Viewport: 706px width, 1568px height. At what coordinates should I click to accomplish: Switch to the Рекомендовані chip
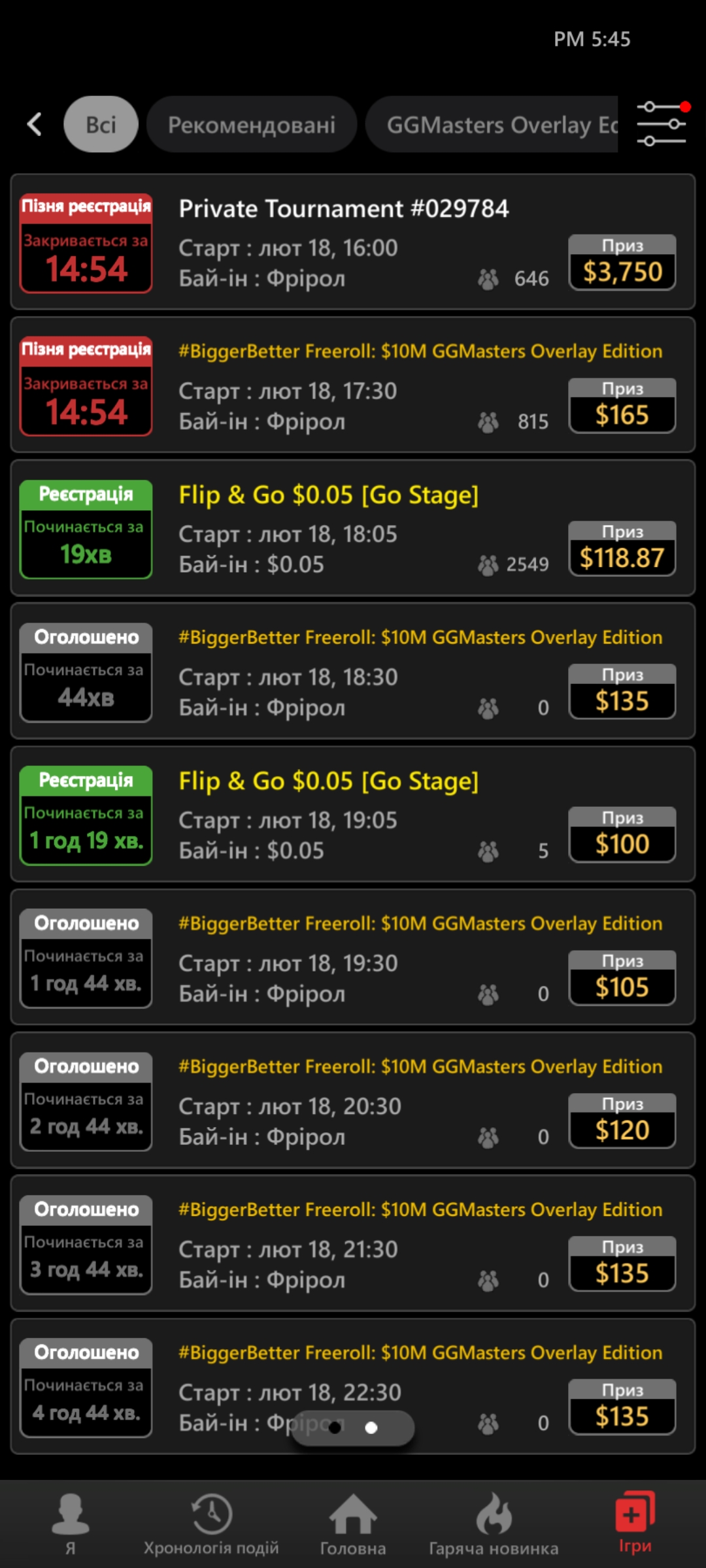(252, 124)
